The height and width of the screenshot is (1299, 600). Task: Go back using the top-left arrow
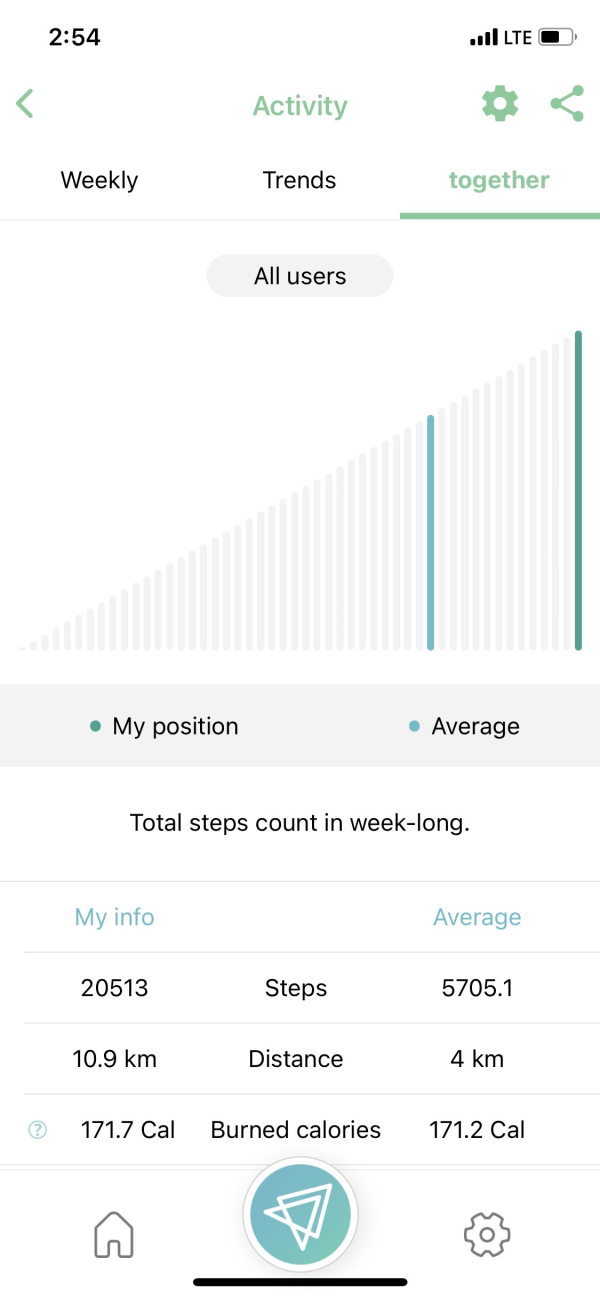tap(26, 104)
